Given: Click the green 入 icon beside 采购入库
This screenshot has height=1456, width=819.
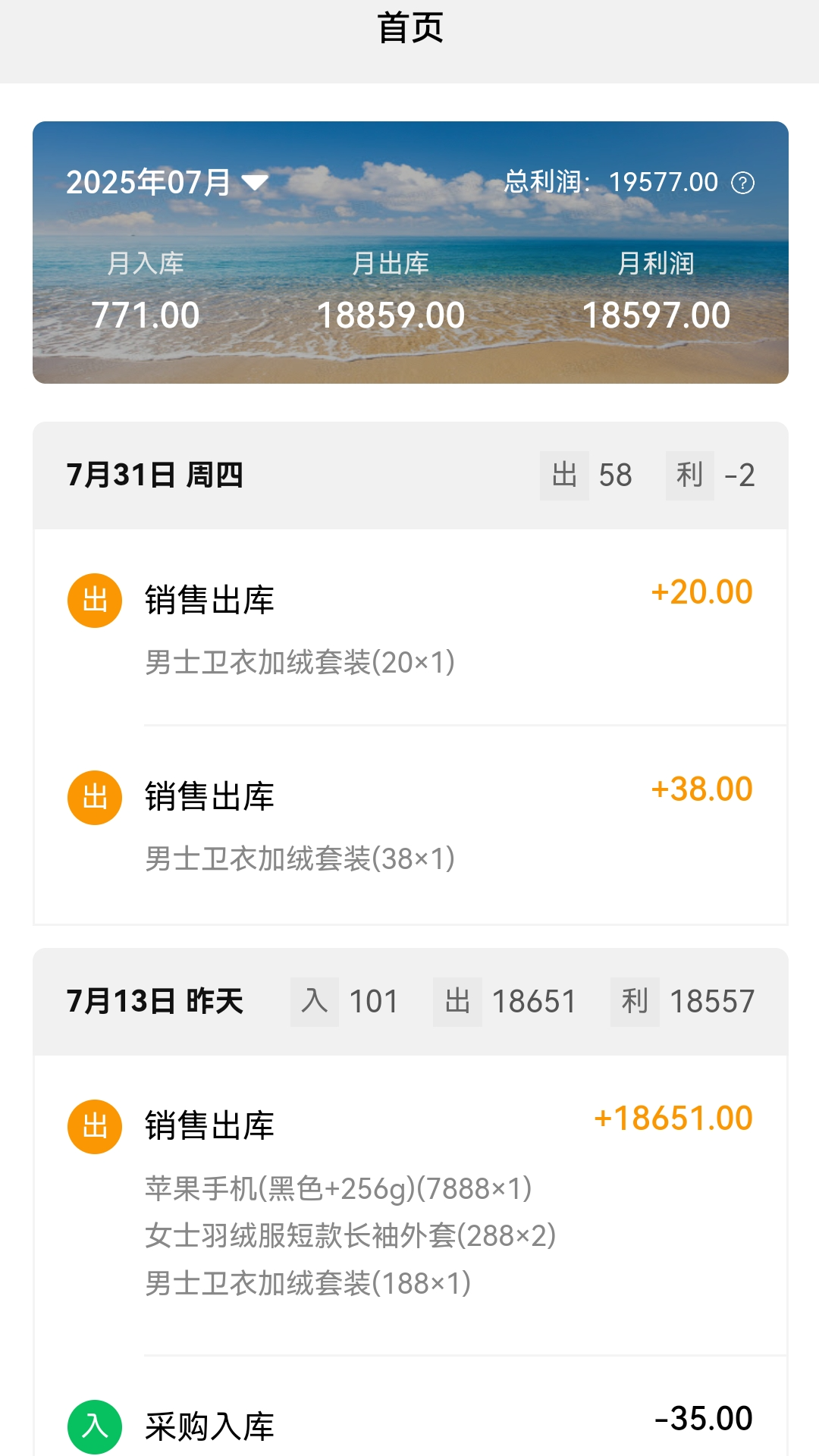Looking at the screenshot, I should (94, 1424).
